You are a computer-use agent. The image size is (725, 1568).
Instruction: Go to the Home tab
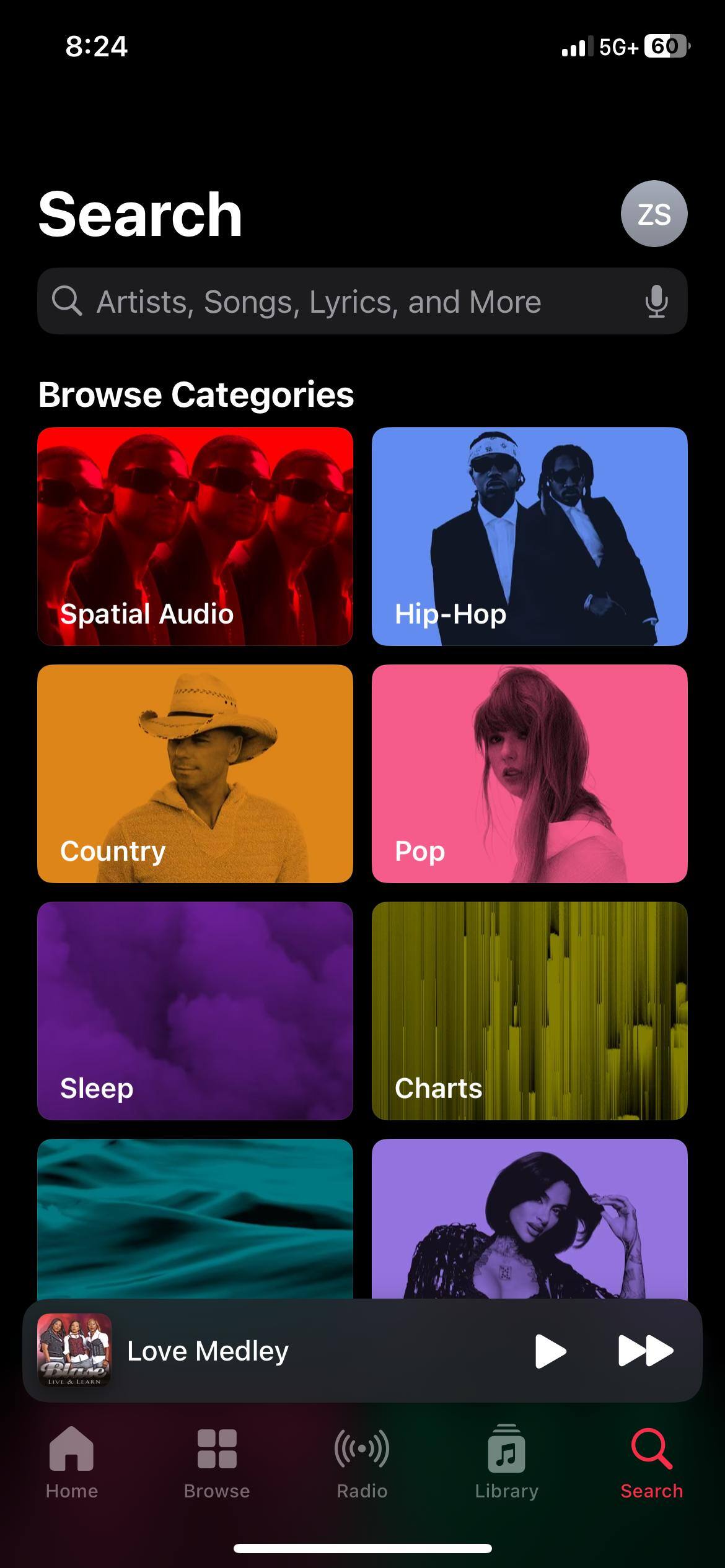coord(72,1463)
